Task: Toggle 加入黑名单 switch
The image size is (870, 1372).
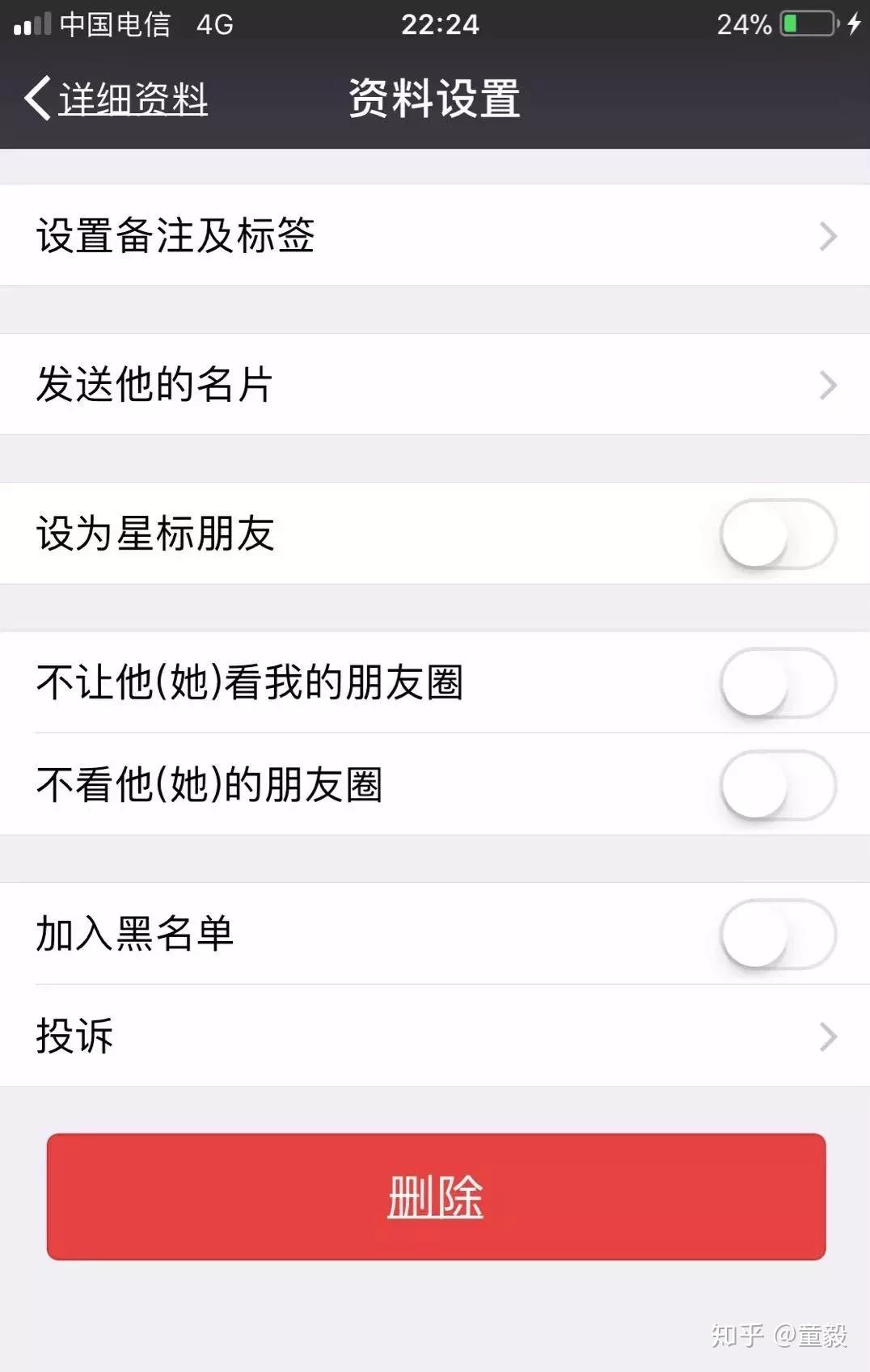Action: 778,935
